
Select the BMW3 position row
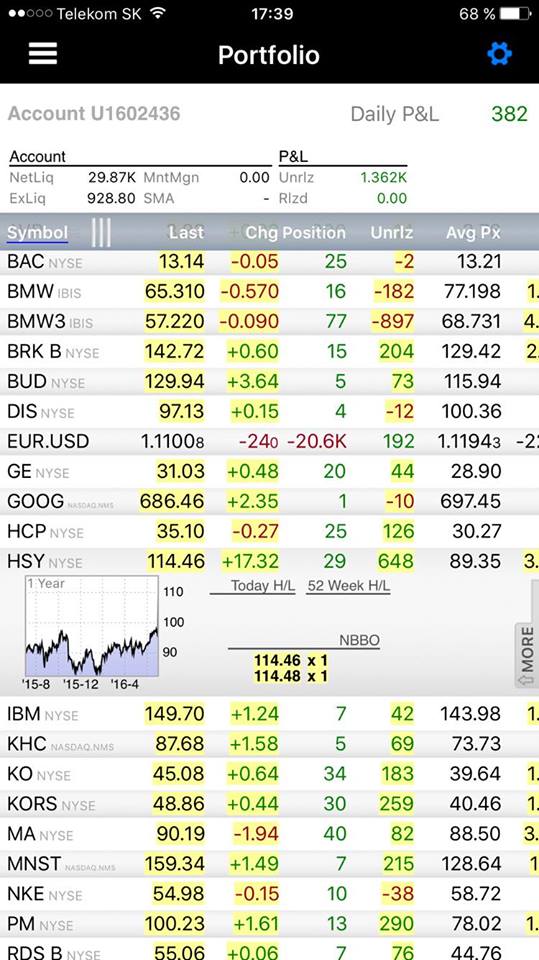(270, 321)
